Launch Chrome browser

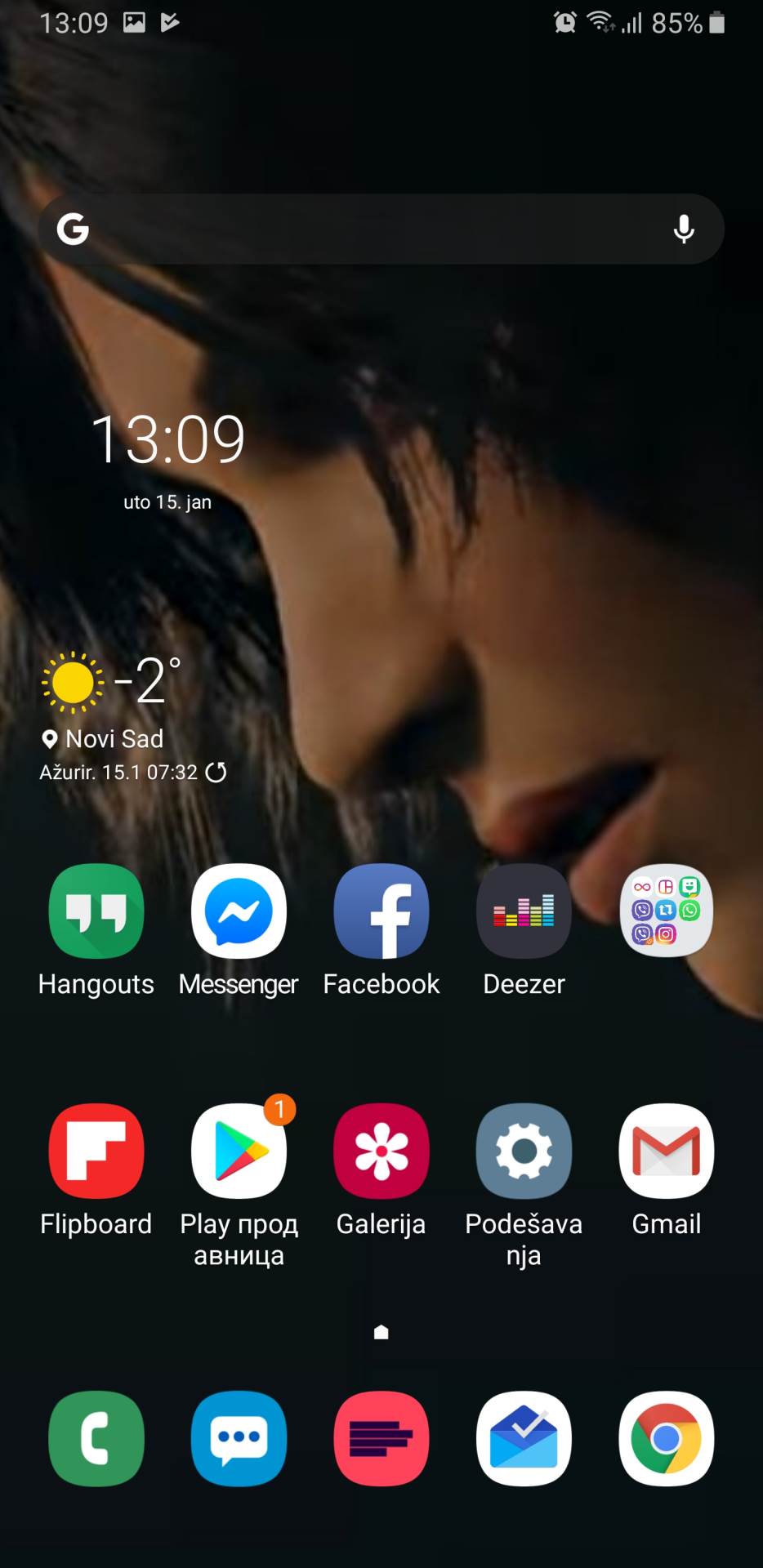coord(666,1438)
